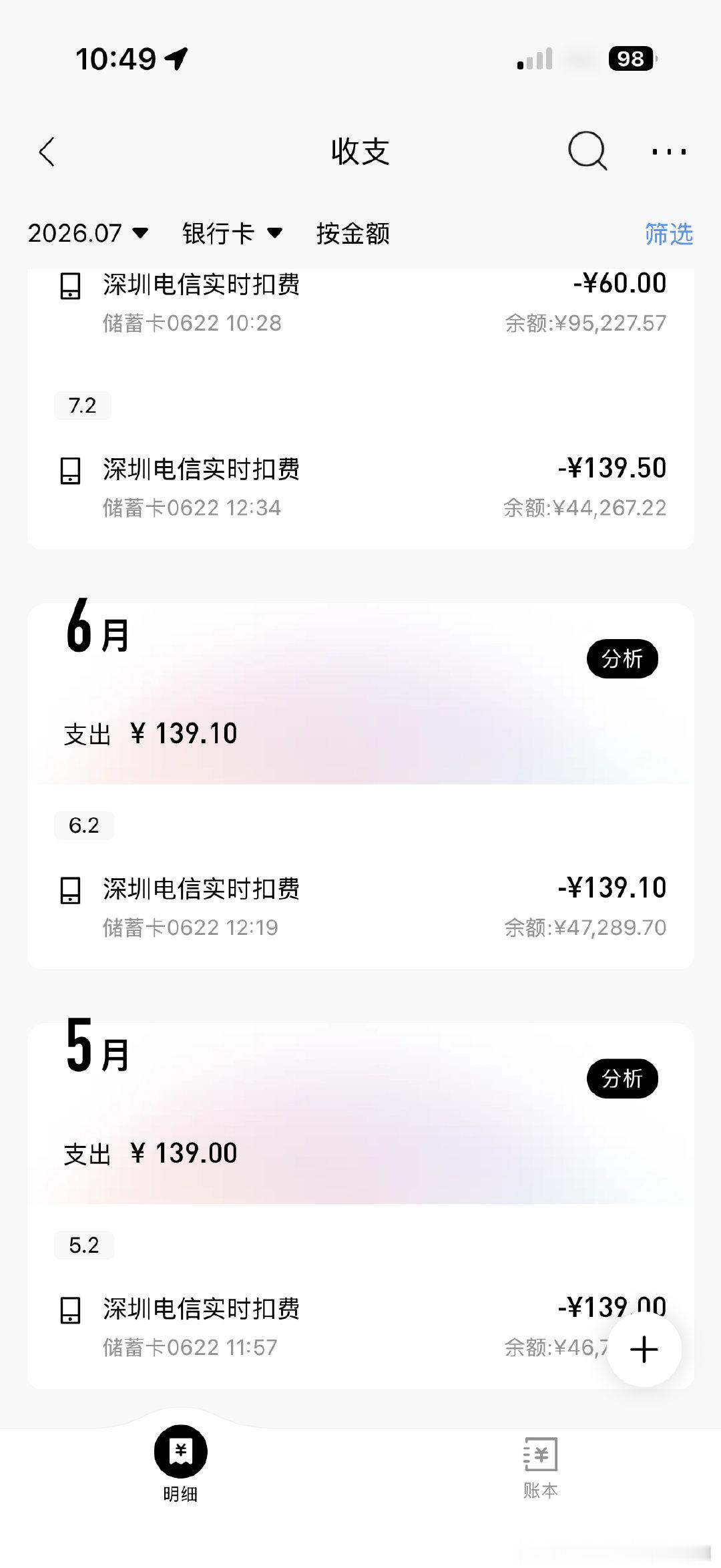Switch to the 明细 tab
The height and width of the screenshot is (1568, 721).
point(180,1463)
